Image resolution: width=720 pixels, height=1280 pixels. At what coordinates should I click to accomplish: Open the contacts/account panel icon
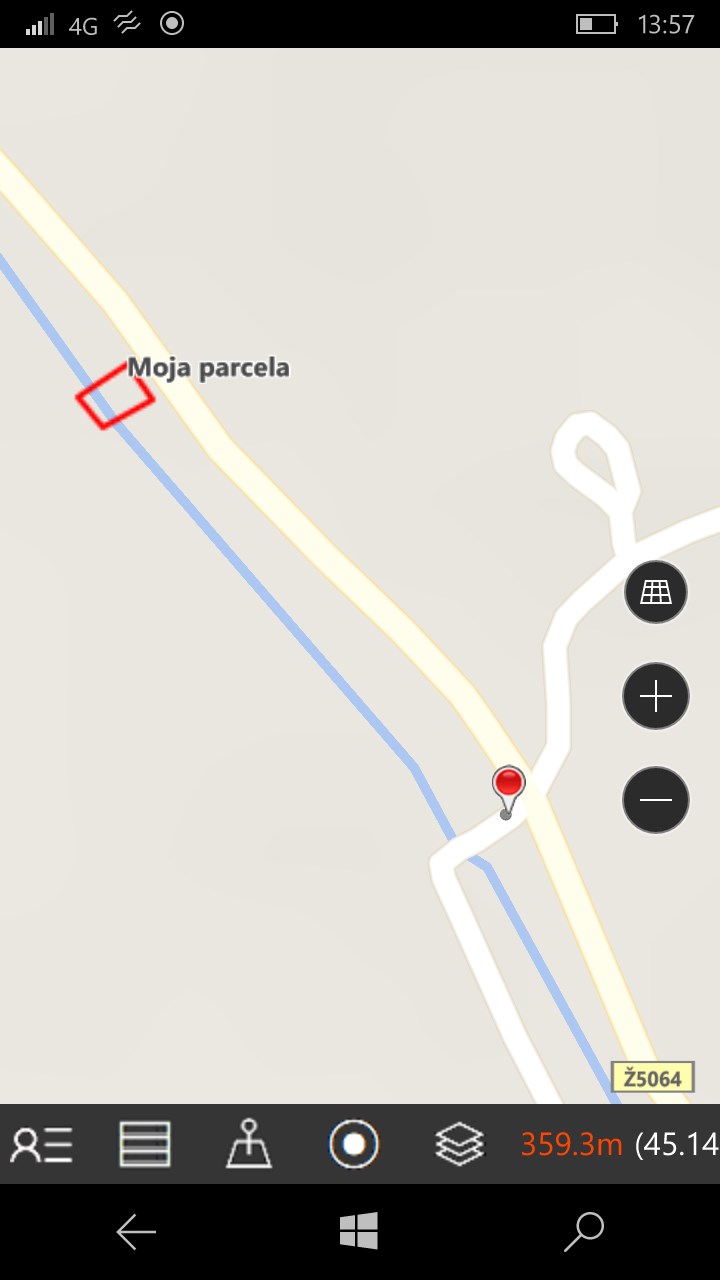(41, 1143)
